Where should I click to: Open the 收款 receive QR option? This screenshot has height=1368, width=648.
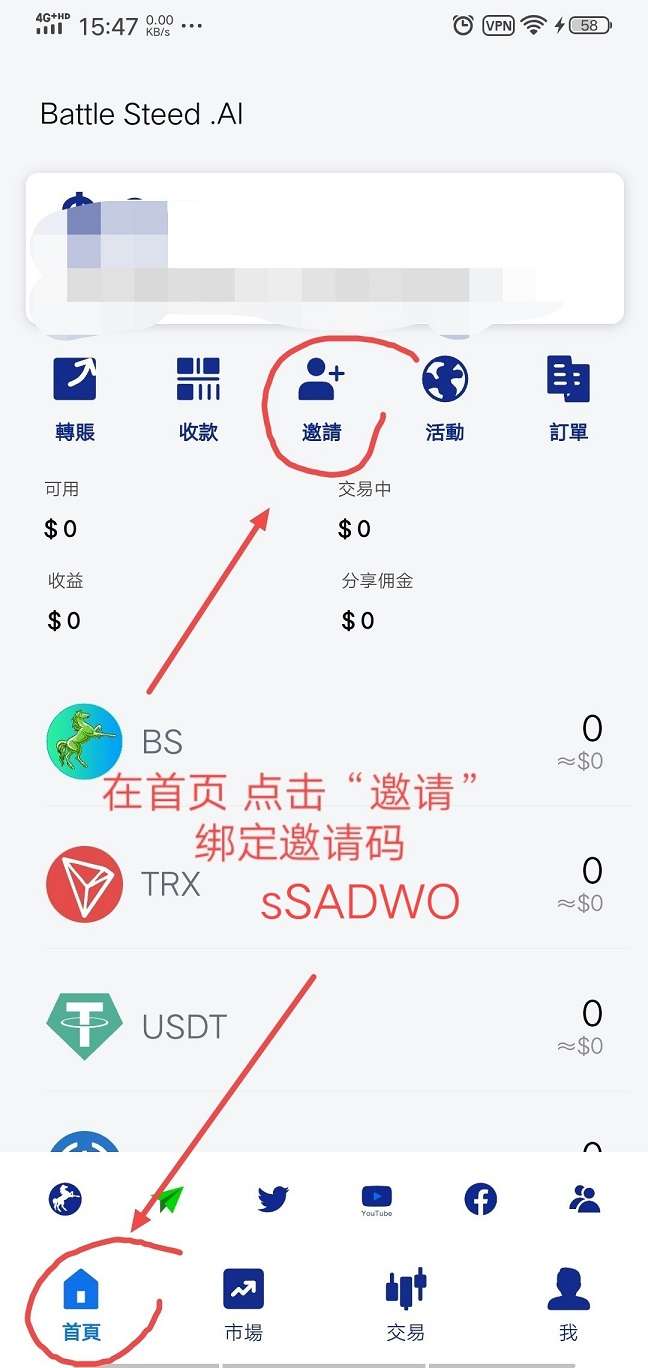point(198,399)
